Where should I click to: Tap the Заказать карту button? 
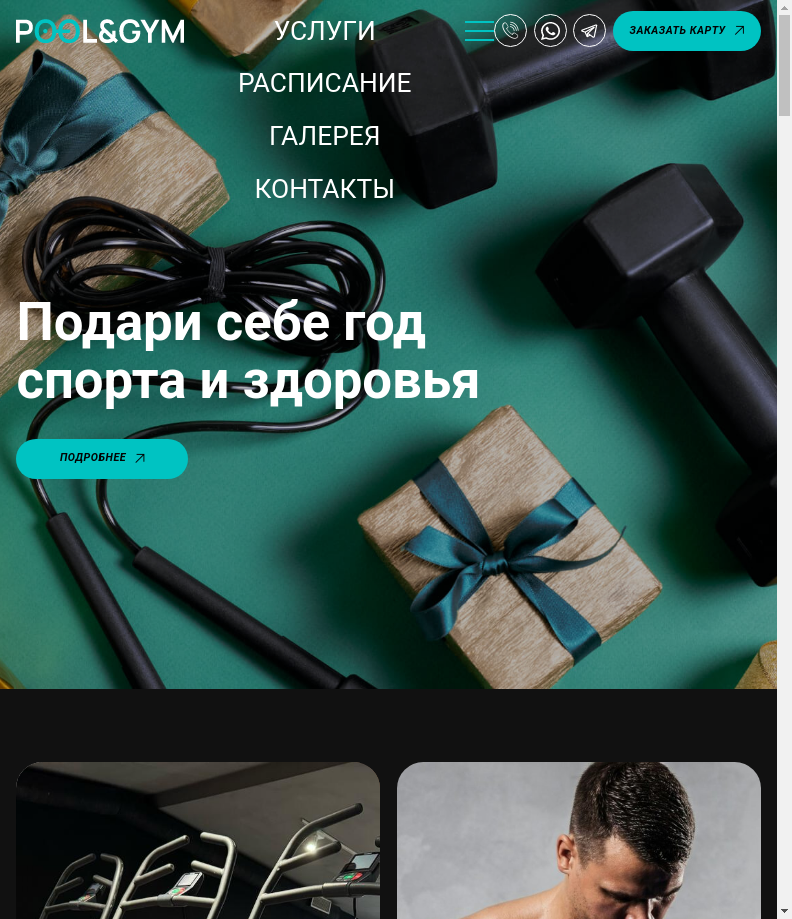pyautogui.click(x=686, y=31)
